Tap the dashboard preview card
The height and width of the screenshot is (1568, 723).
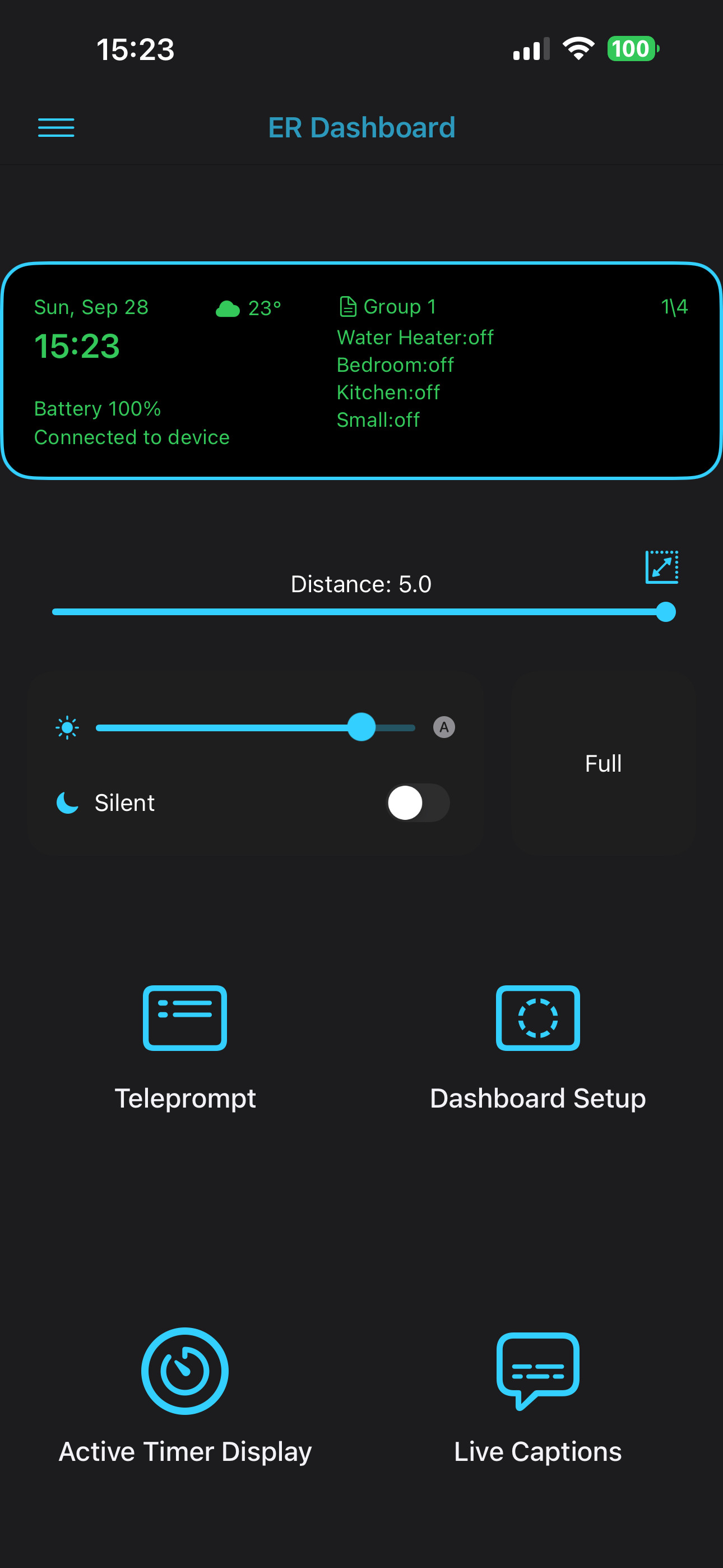coord(361,371)
